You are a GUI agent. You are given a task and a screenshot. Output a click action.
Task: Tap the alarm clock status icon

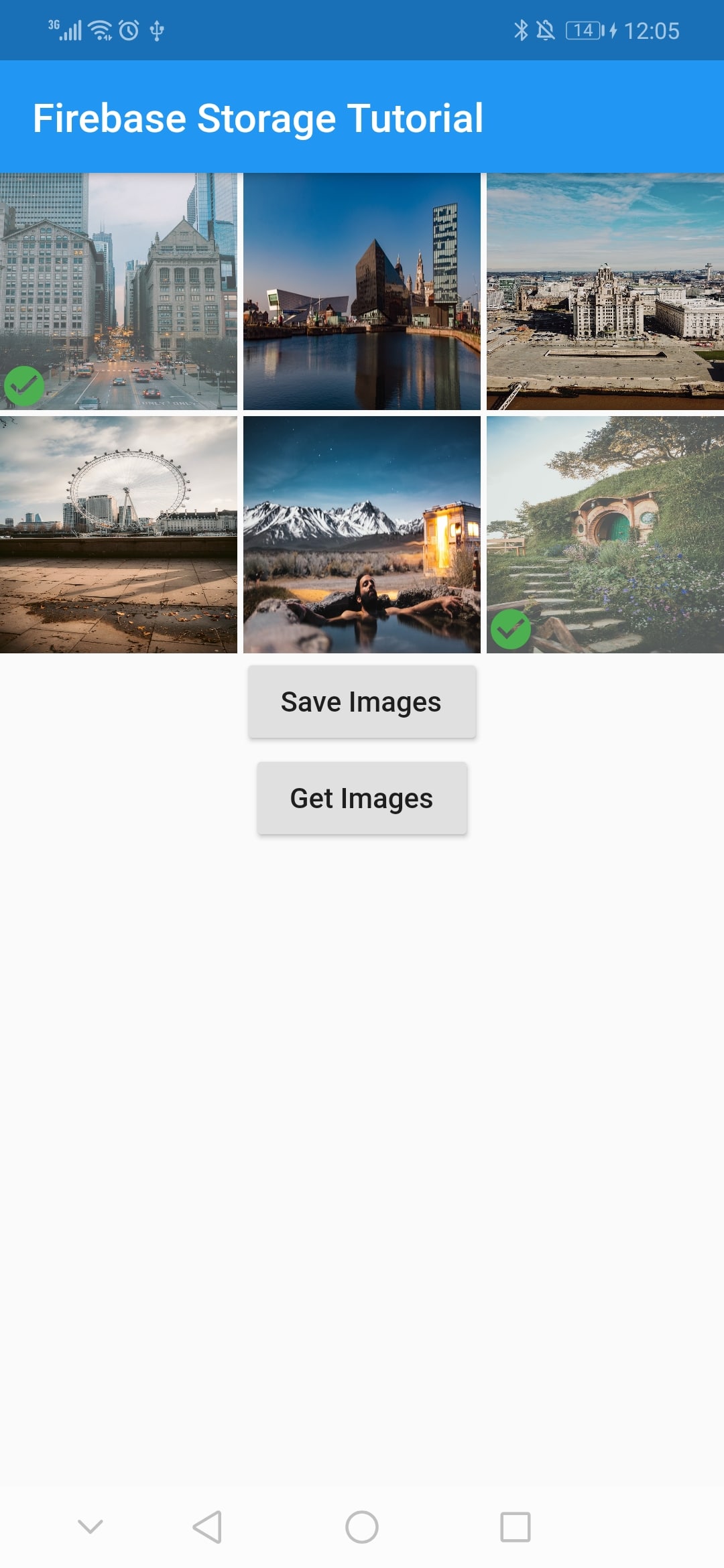[x=128, y=30]
